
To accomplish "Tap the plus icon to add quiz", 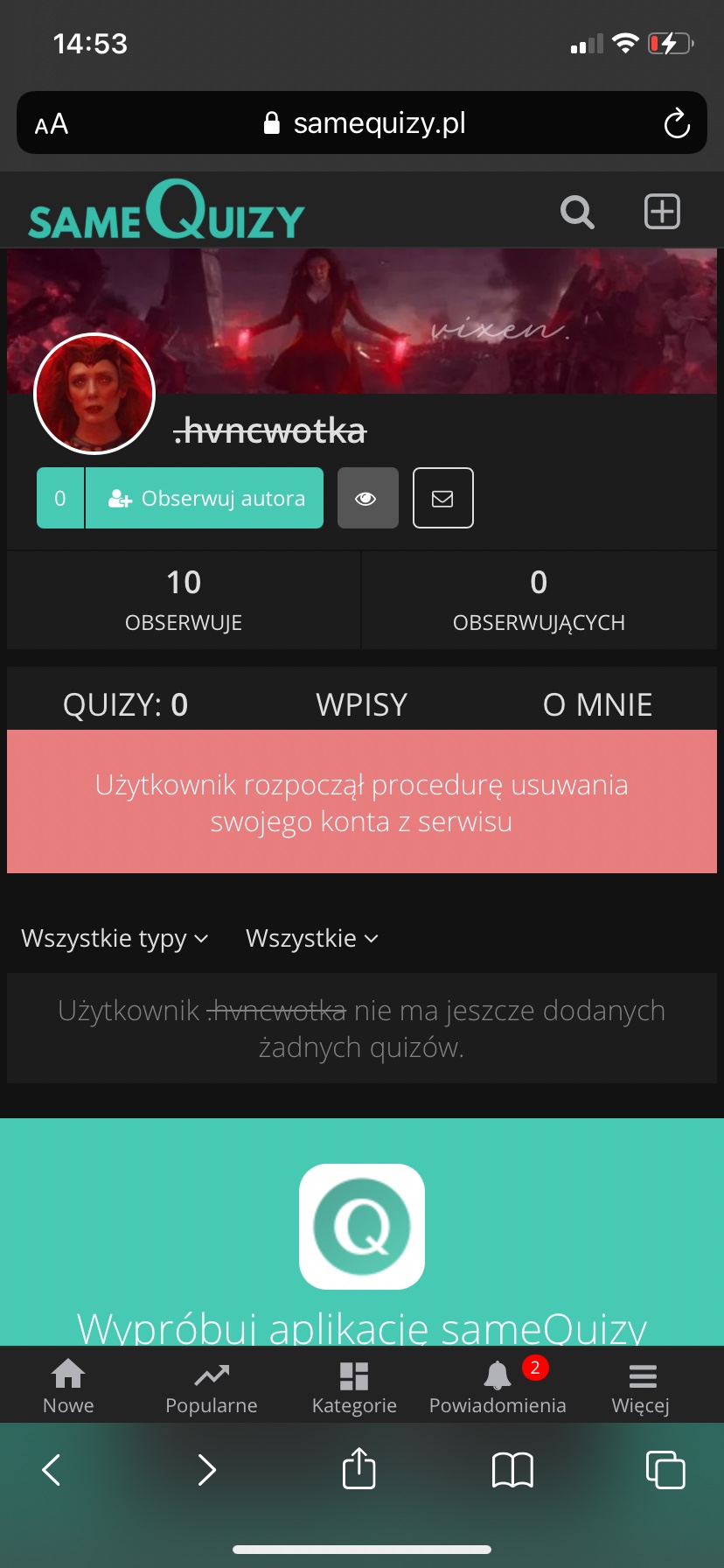I will tap(662, 212).
